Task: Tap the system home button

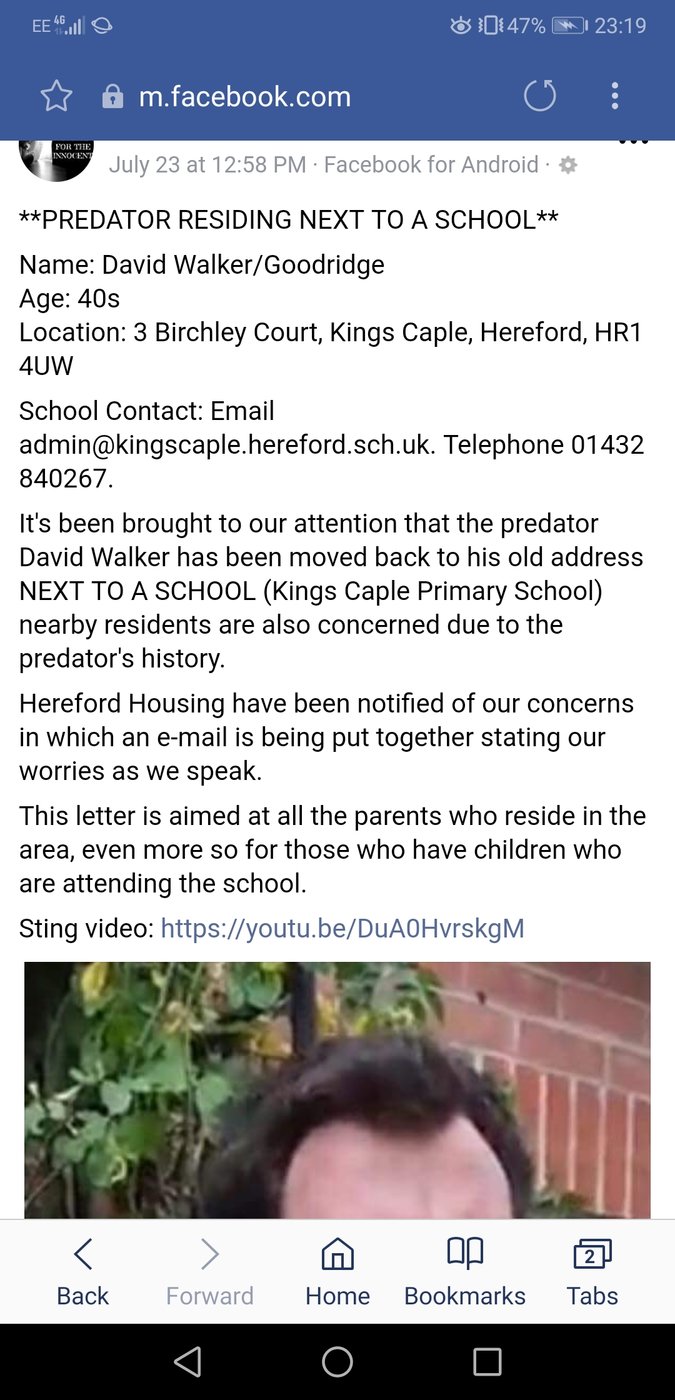Action: coord(337,1361)
